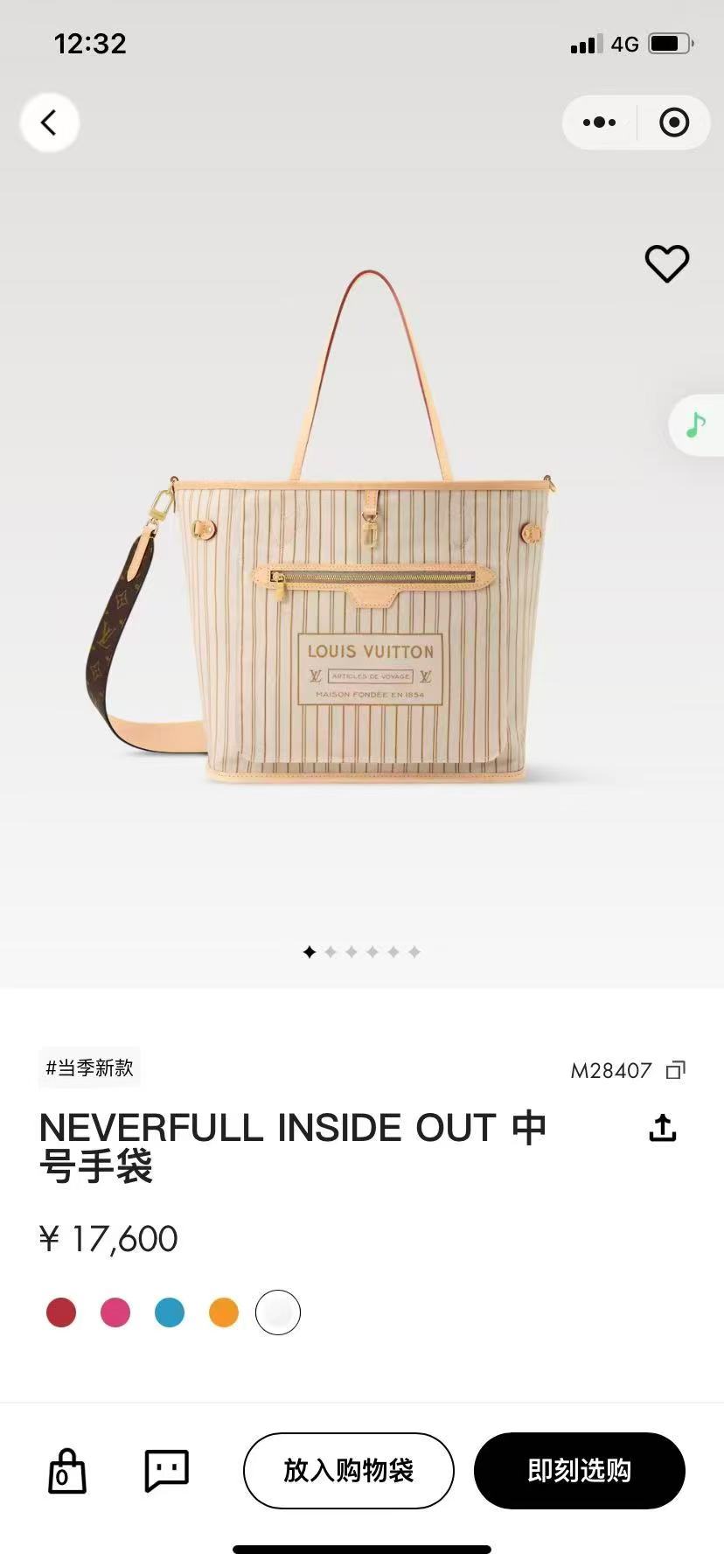The height and width of the screenshot is (1568, 724).
Task: Close the mini program via the circle icon
Action: click(x=673, y=122)
